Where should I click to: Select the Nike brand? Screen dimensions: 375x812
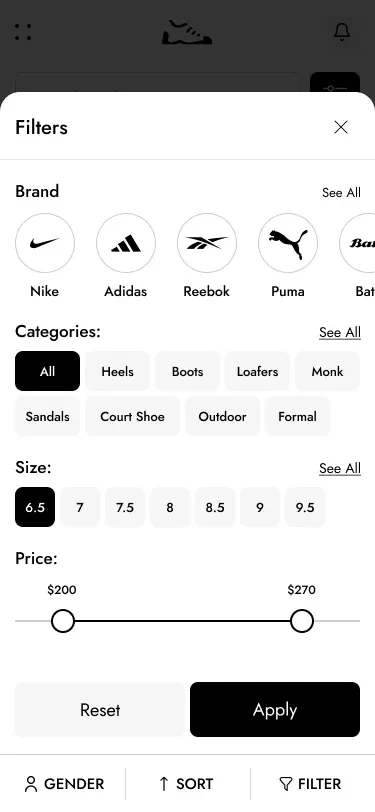click(45, 243)
